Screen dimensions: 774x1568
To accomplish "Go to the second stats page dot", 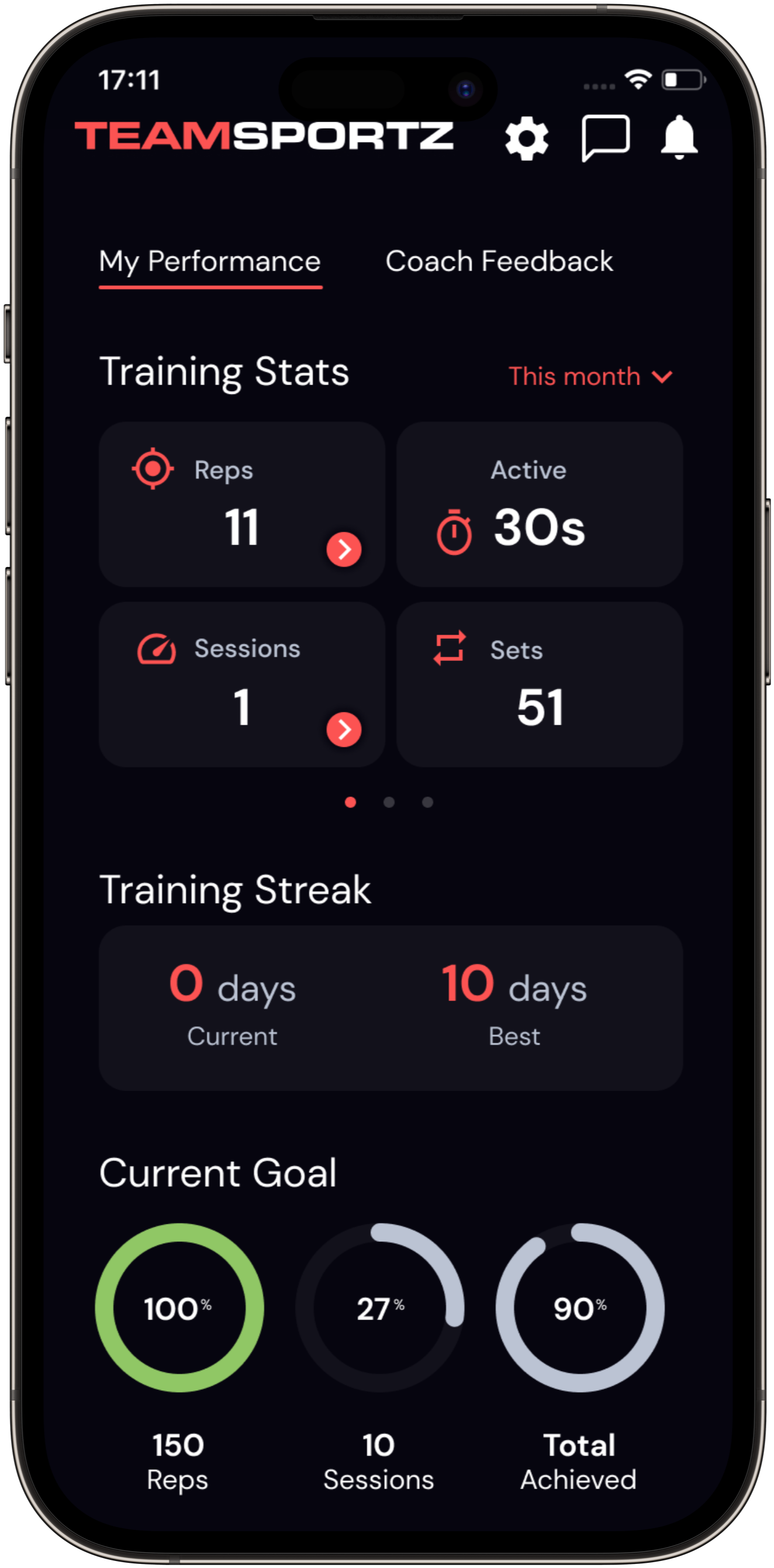I will (389, 802).
